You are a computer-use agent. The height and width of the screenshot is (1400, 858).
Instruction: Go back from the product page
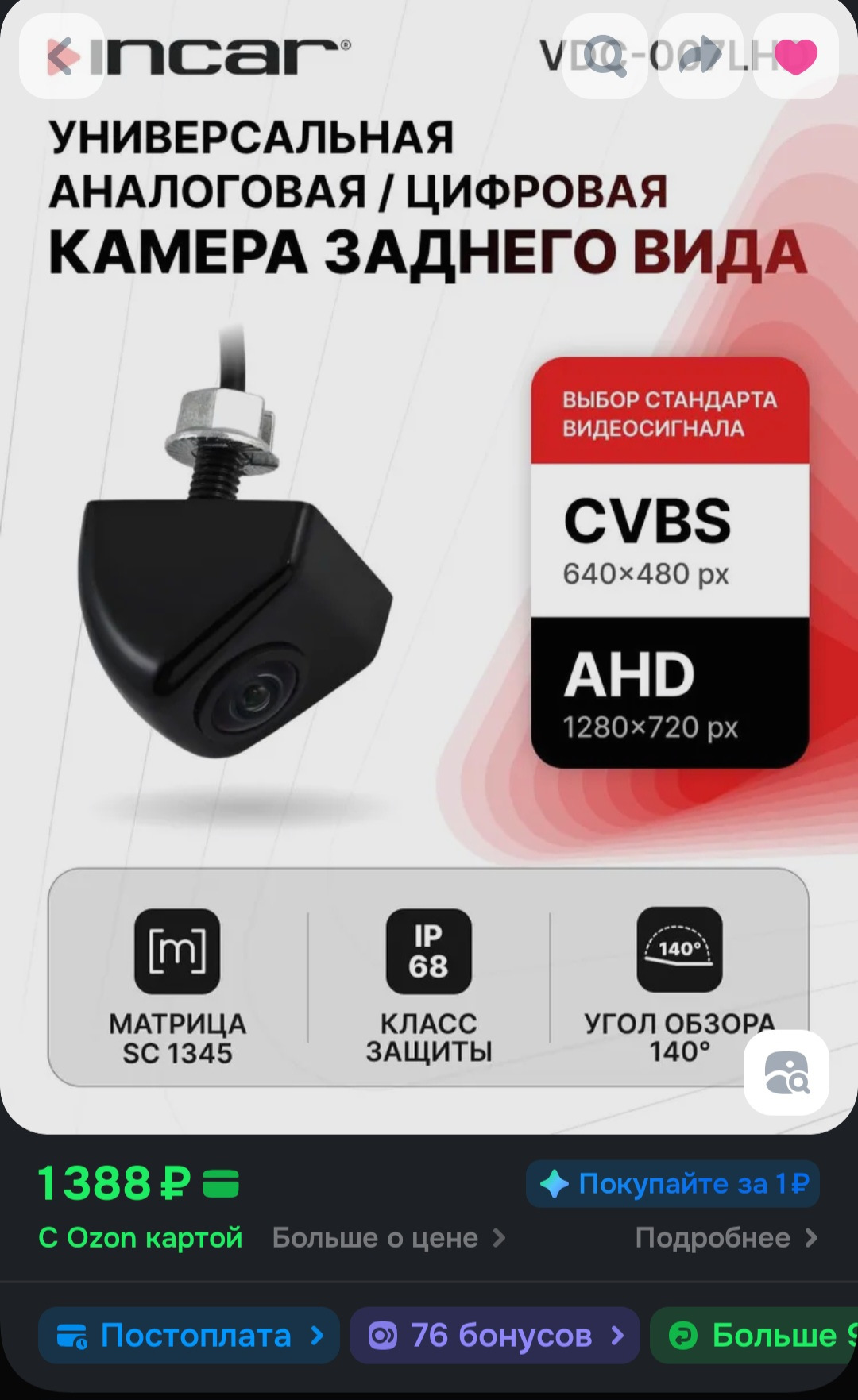click(62, 56)
